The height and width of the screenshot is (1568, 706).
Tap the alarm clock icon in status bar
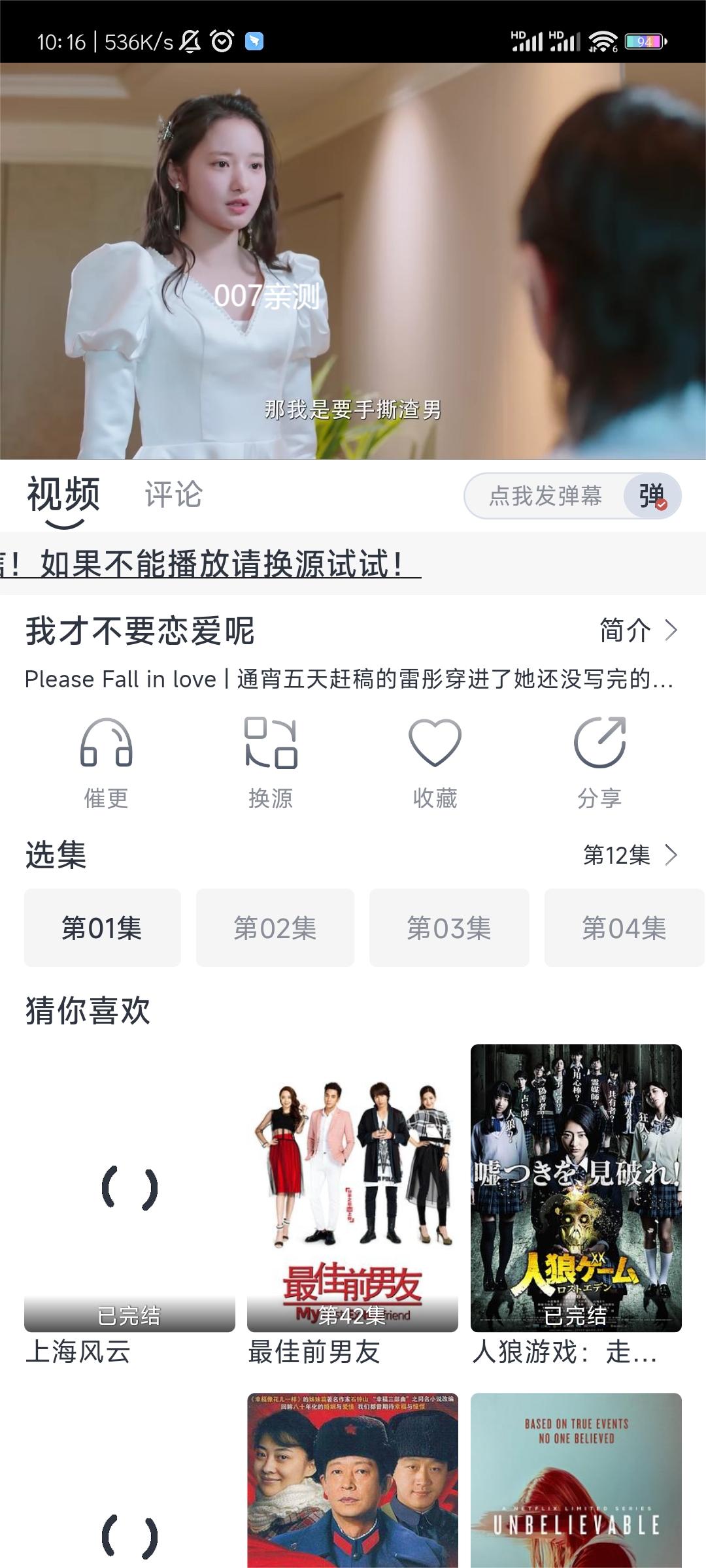(x=222, y=41)
